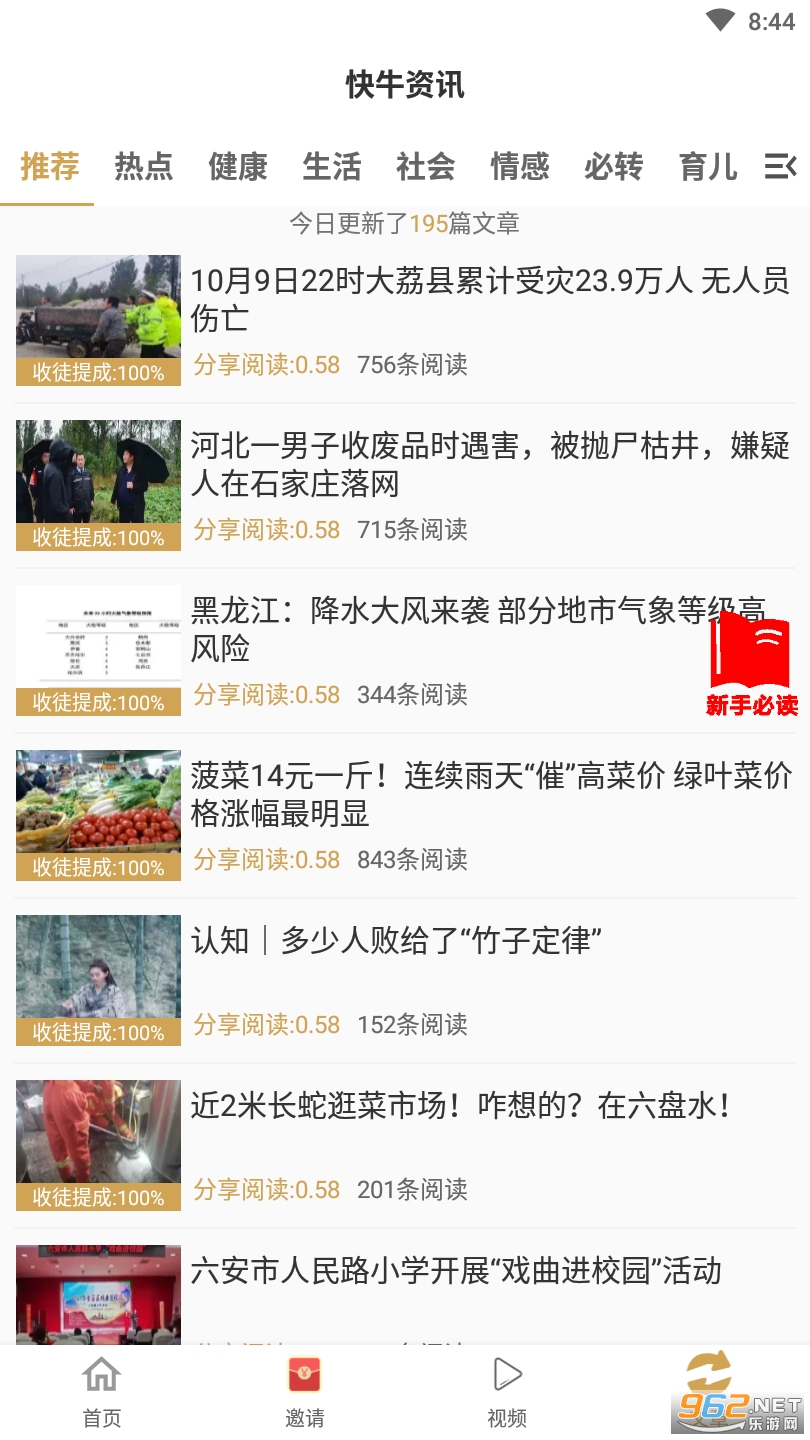Tap the 推荐 tab

(50, 166)
